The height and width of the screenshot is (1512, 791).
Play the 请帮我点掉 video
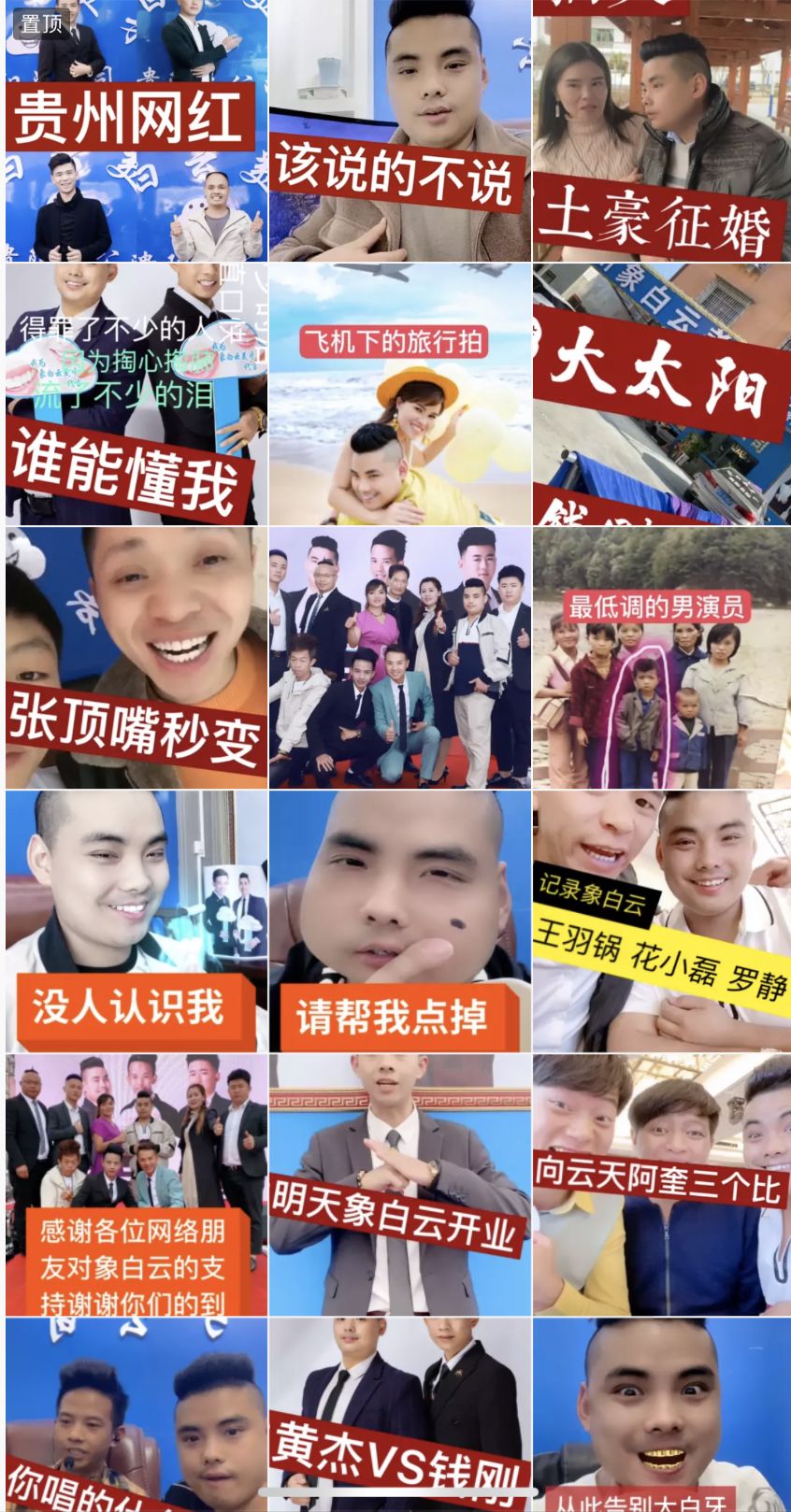tap(399, 920)
